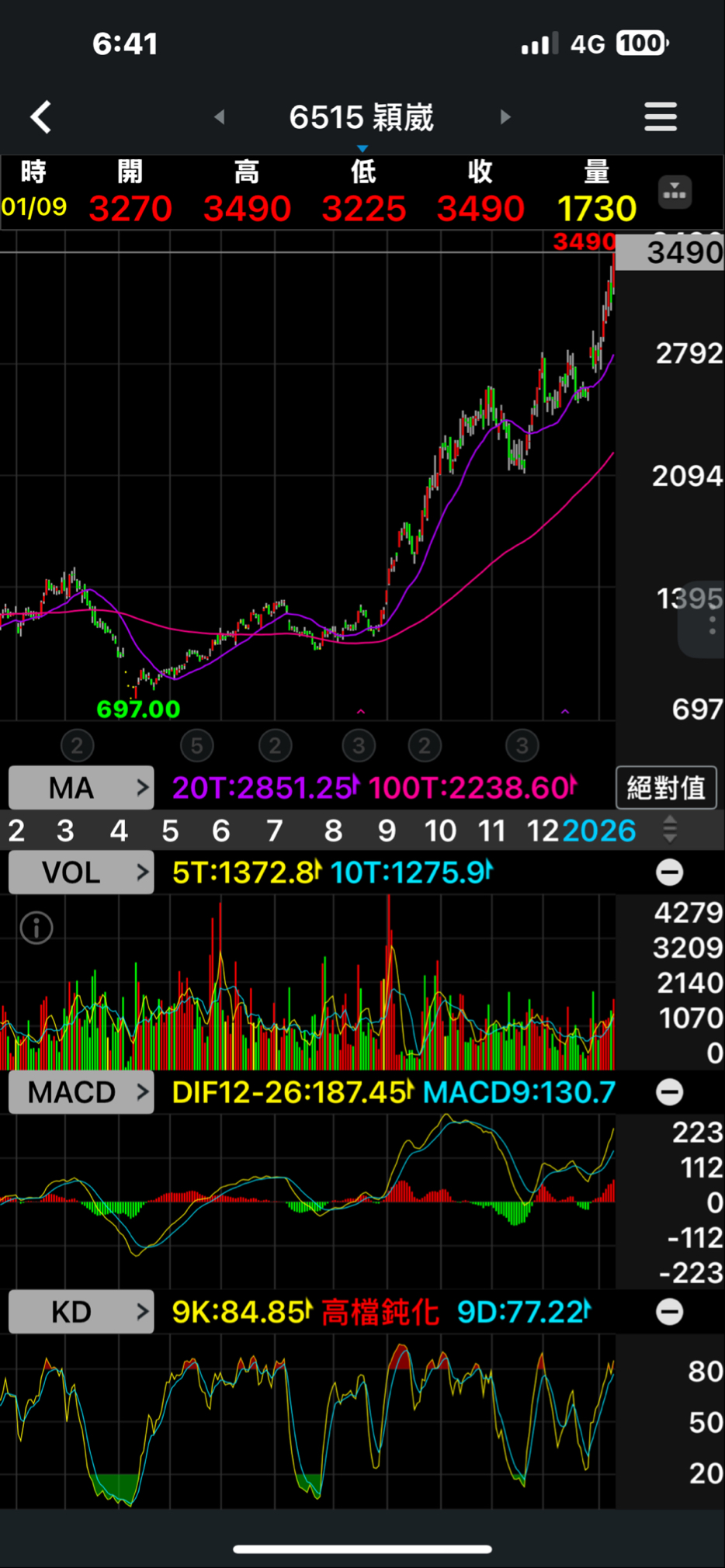Image resolution: width=725 pixels, height=1568 pixels.
Task: Open the volume info icon
Action: [x=36, y=928]
